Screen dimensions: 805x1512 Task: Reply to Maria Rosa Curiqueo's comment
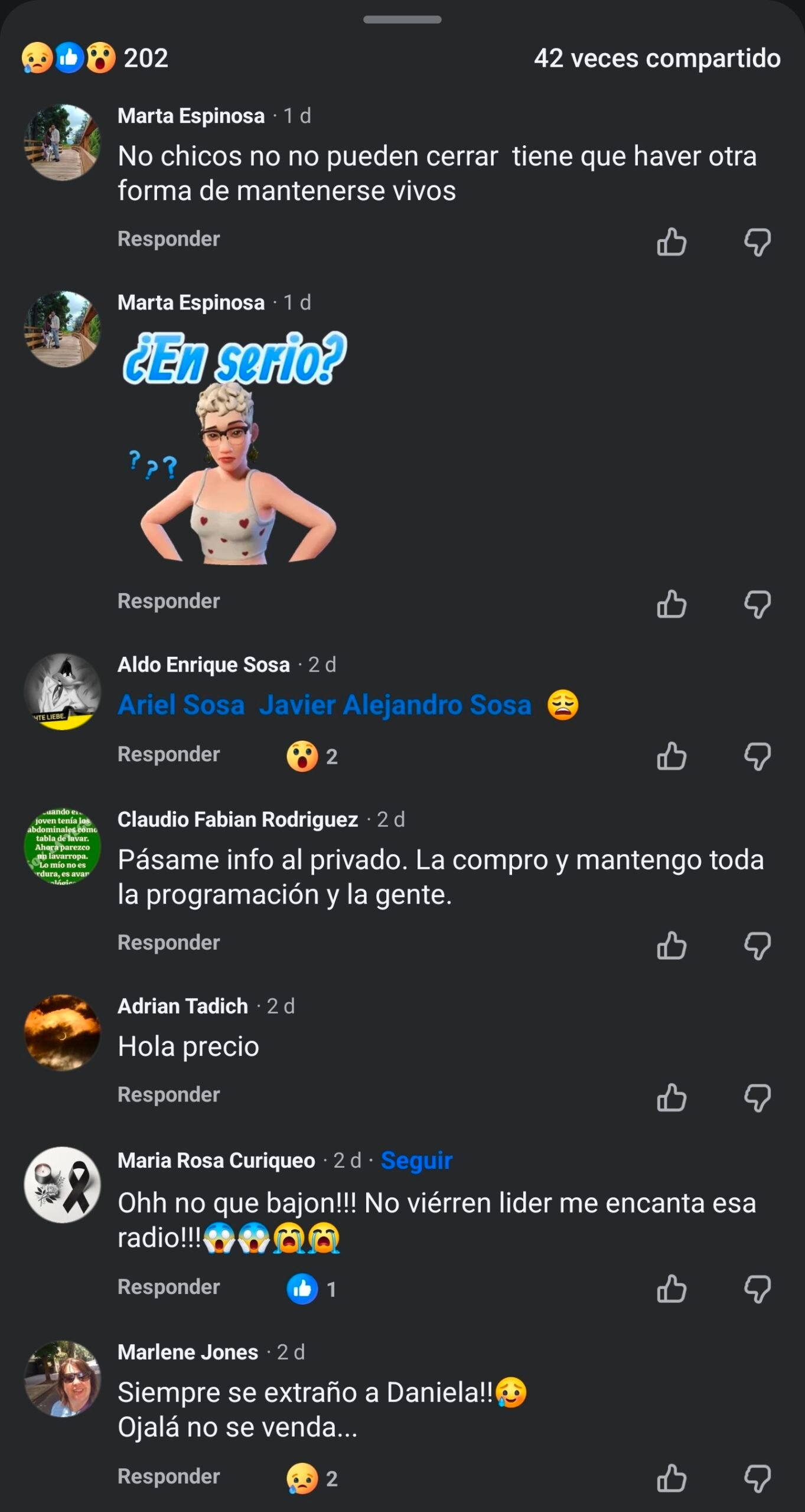[x=168, y=1286]
